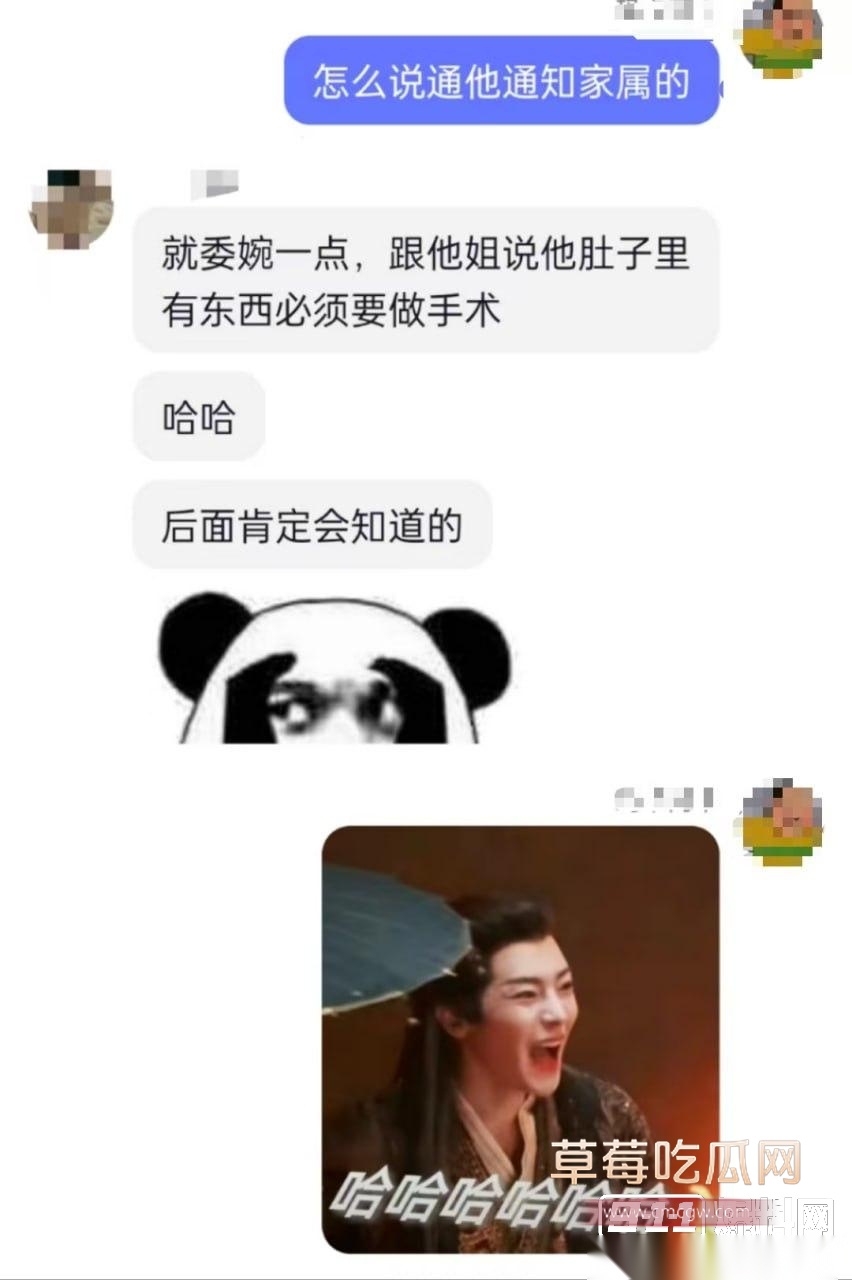Open avatar of the 就委婉一点 message sender
The image size is (852, 1280).
(72, 209)
